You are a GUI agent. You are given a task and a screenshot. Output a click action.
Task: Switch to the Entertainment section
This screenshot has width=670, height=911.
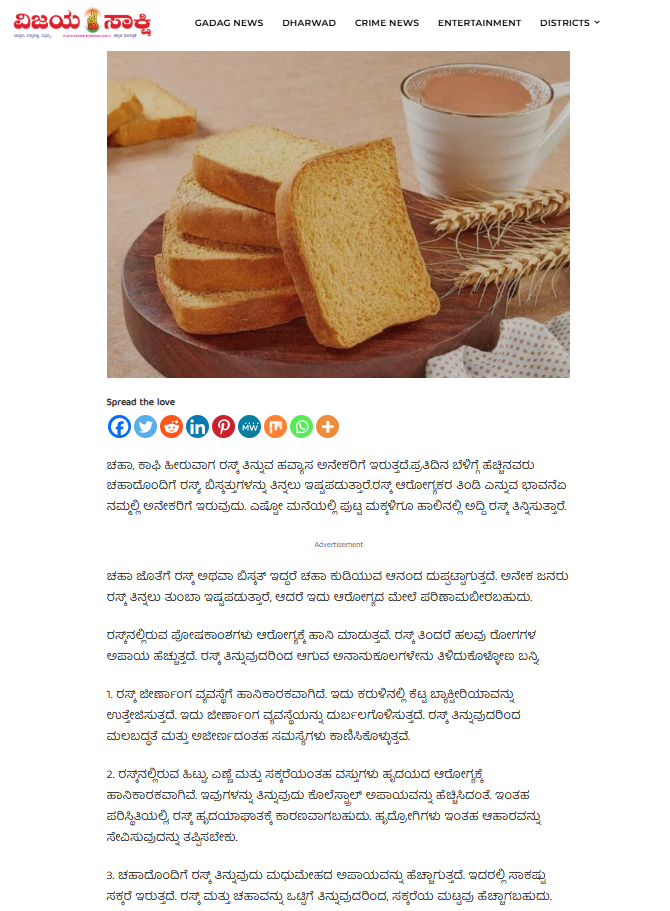(x=479, y=22)
